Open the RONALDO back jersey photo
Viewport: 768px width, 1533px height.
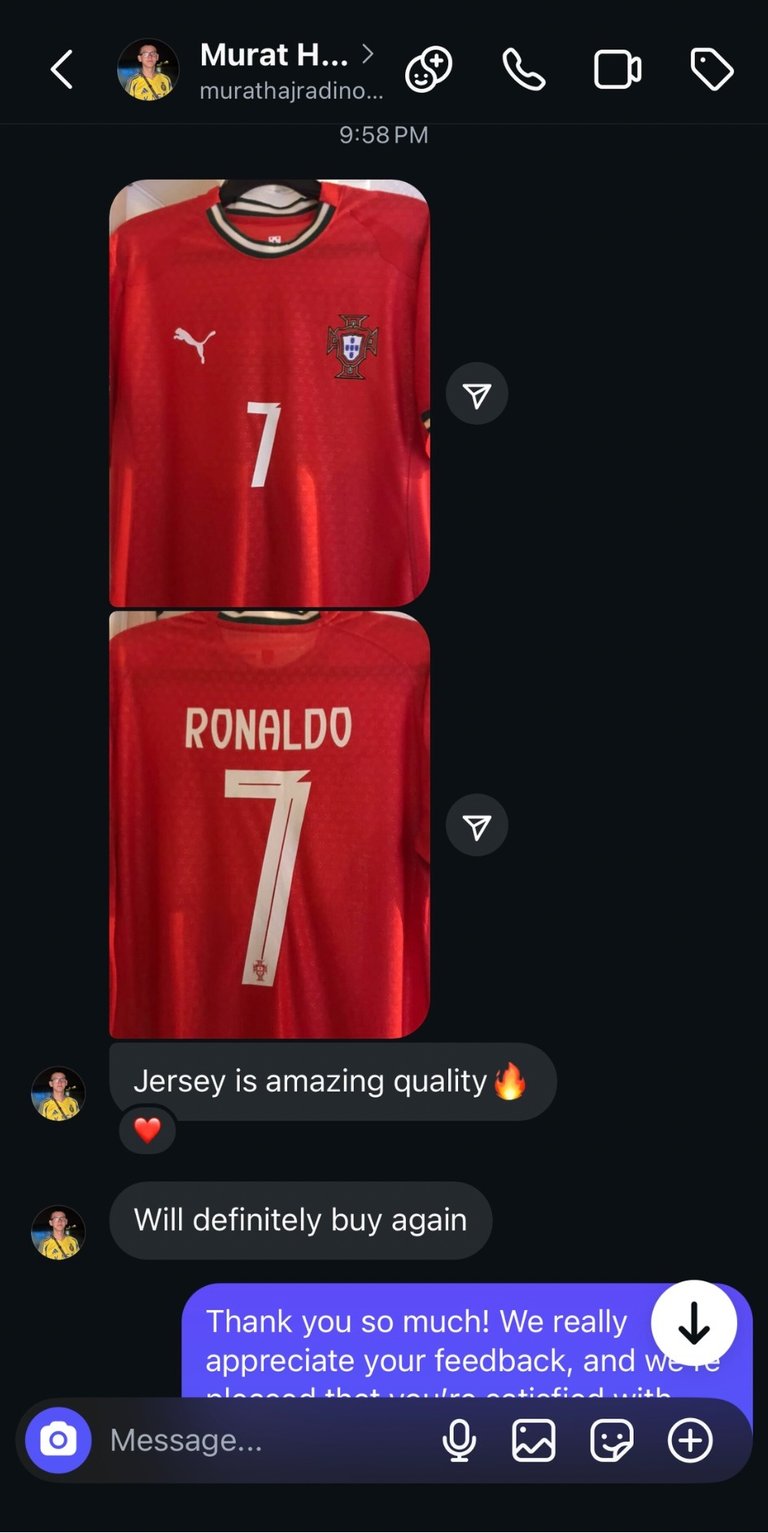269,825
